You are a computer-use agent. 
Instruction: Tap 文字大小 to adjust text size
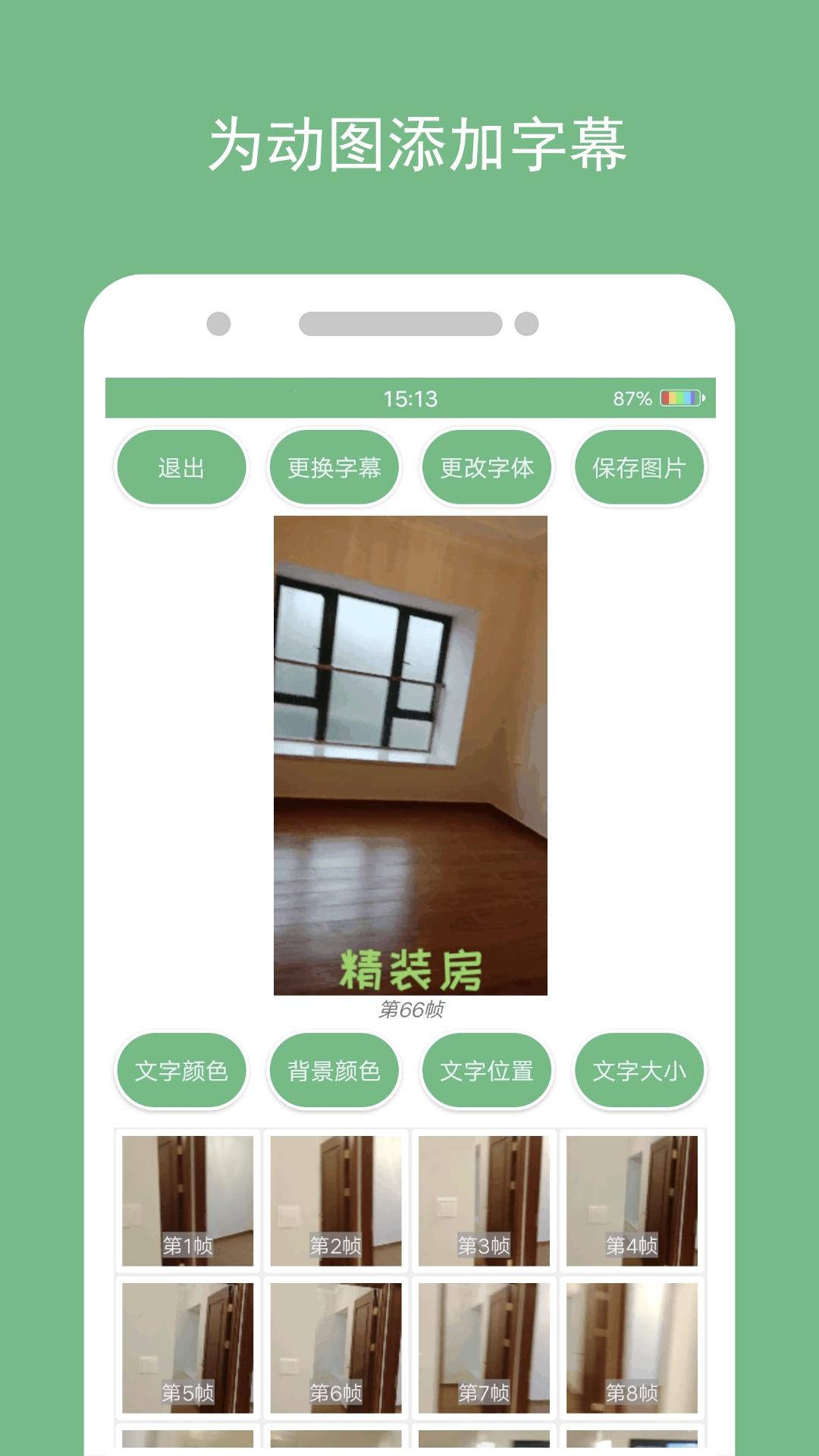click(x=639, y=1069)
